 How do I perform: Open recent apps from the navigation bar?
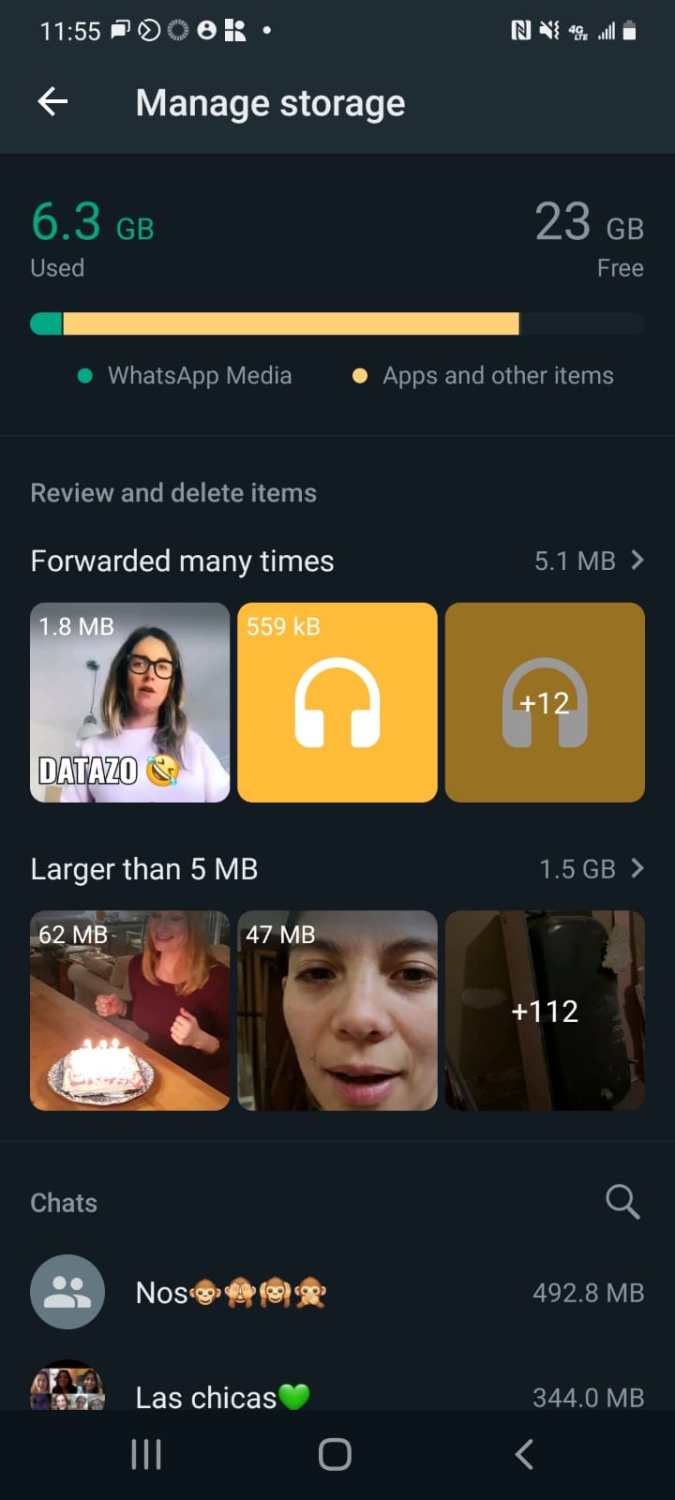pyautogui.click(x=146, y=1455)
